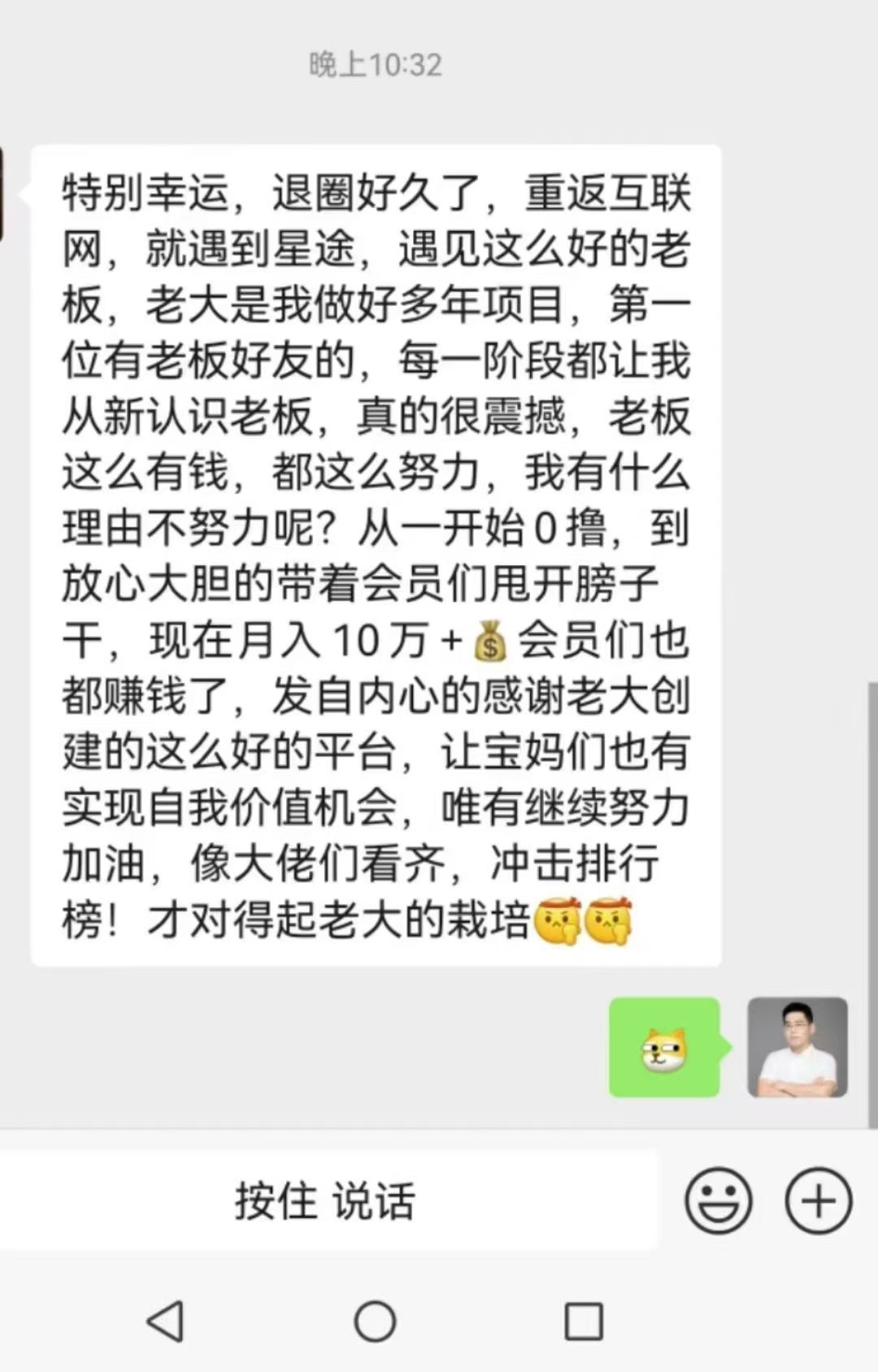Image resolution: width=878 pixels, height=1372 pixels.
Task: Open the emoji sticker panel
Action: pos(718,1200)
